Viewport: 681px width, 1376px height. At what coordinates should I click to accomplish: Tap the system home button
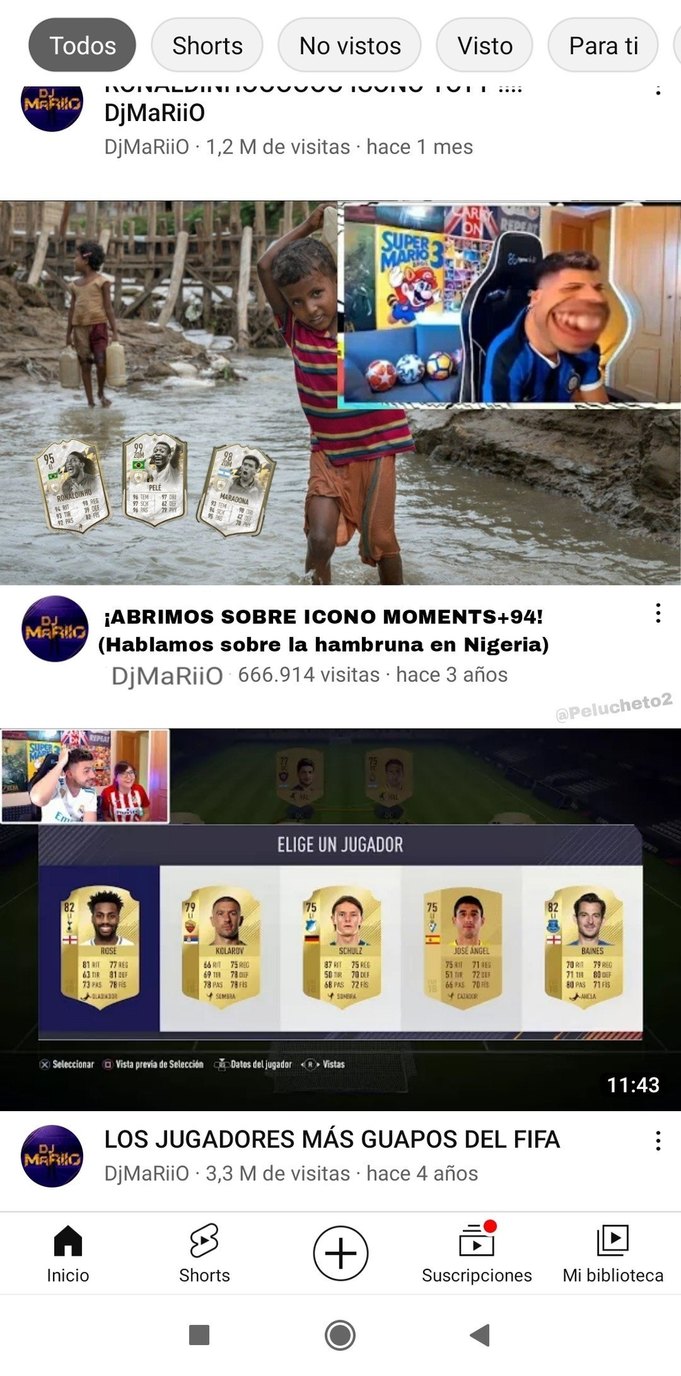pos(340,1334)
